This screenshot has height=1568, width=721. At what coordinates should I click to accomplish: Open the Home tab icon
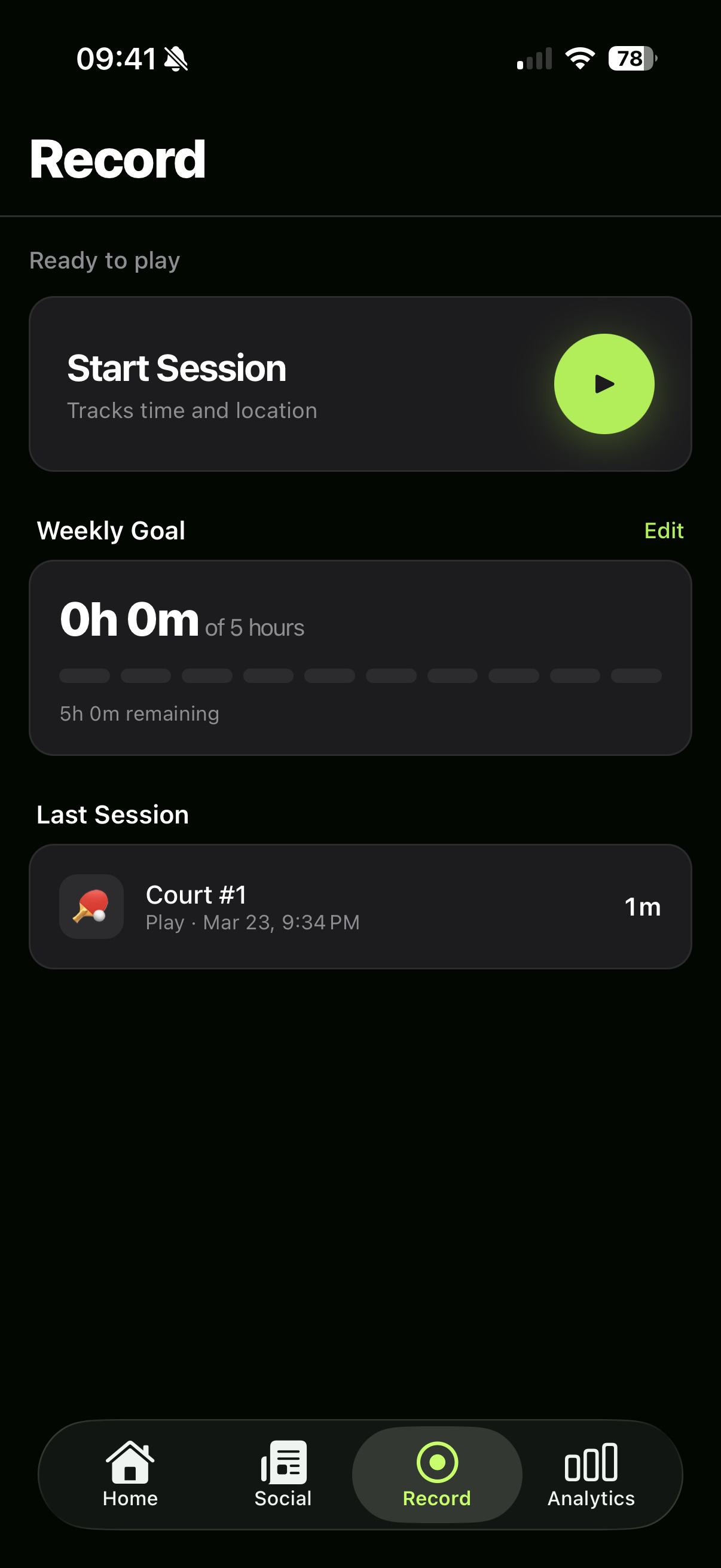pyautogui.click(x=129, y=1460)
